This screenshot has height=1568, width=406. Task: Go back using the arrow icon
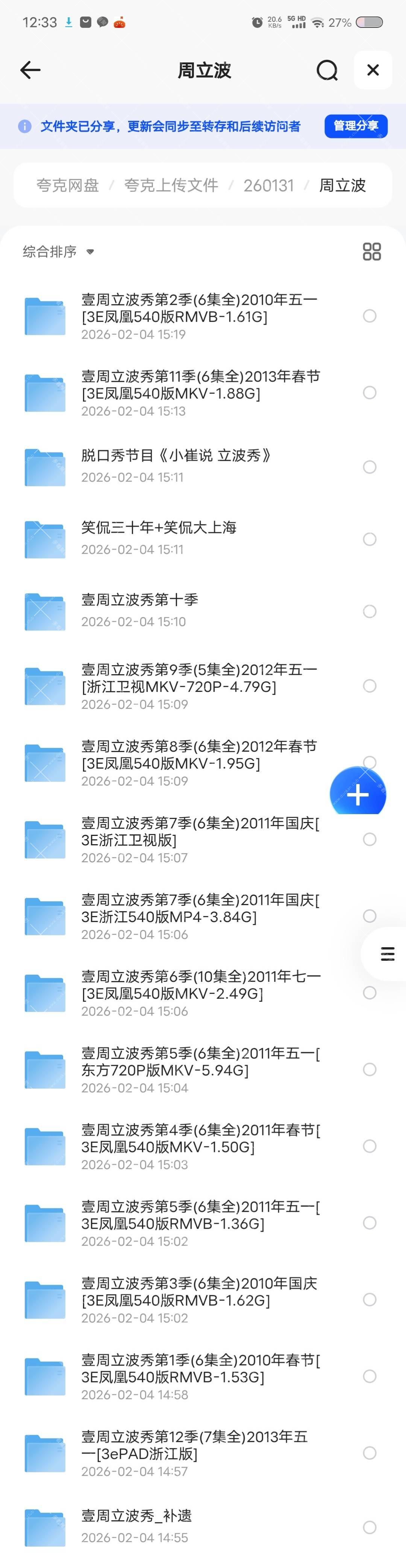coord(30,71)
